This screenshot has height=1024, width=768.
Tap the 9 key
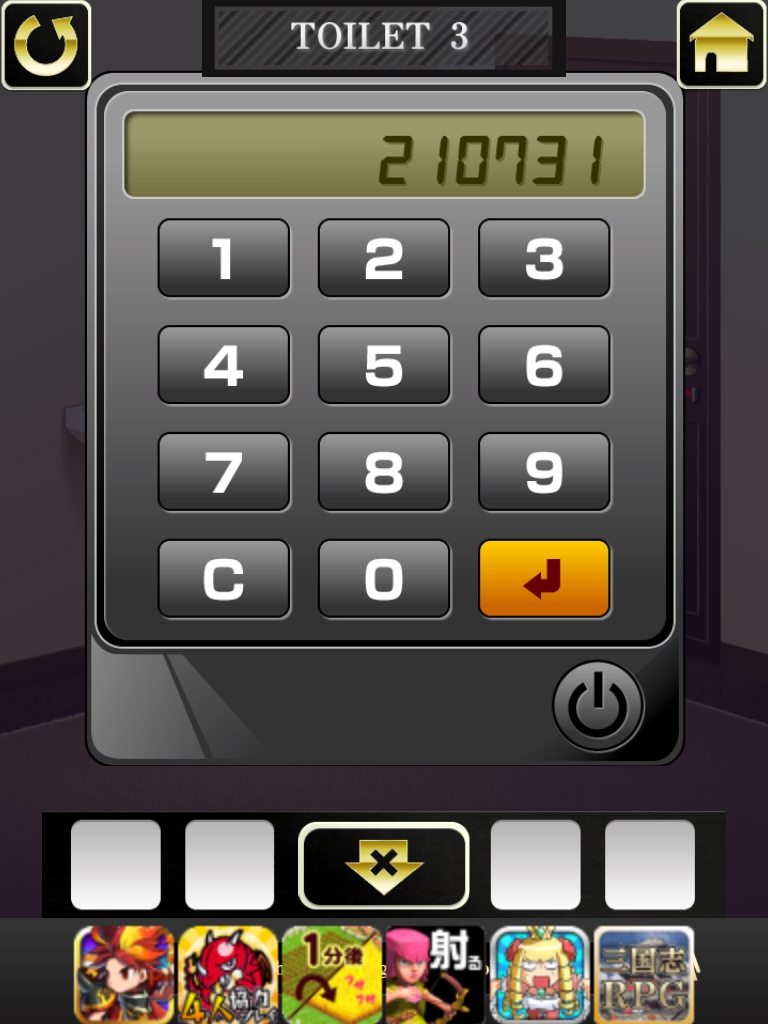pyautogui.click(x=544, y=472)
